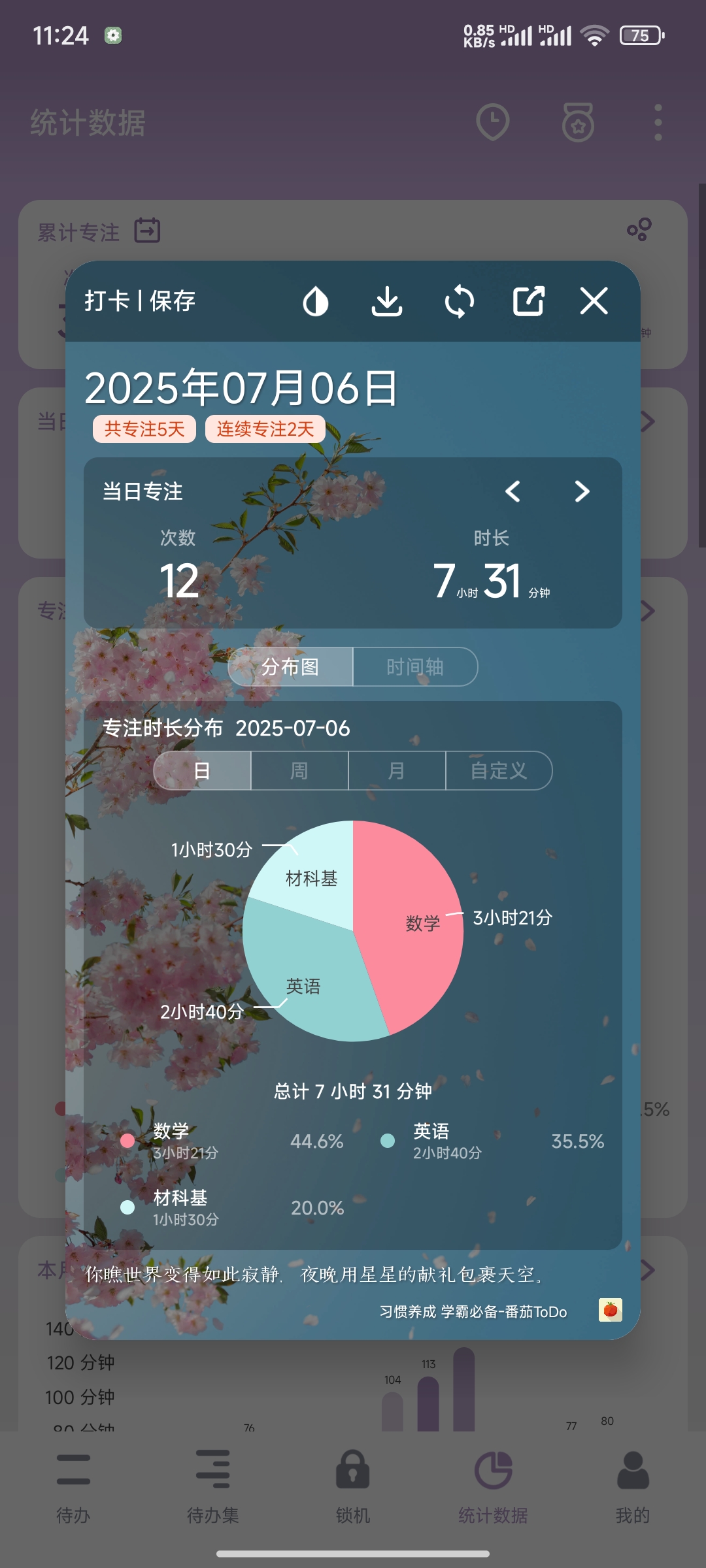Image resolution: width=706 pixels, height=1568 pixels.
Task: Go to the next day's focus
Action: point(582,491)
